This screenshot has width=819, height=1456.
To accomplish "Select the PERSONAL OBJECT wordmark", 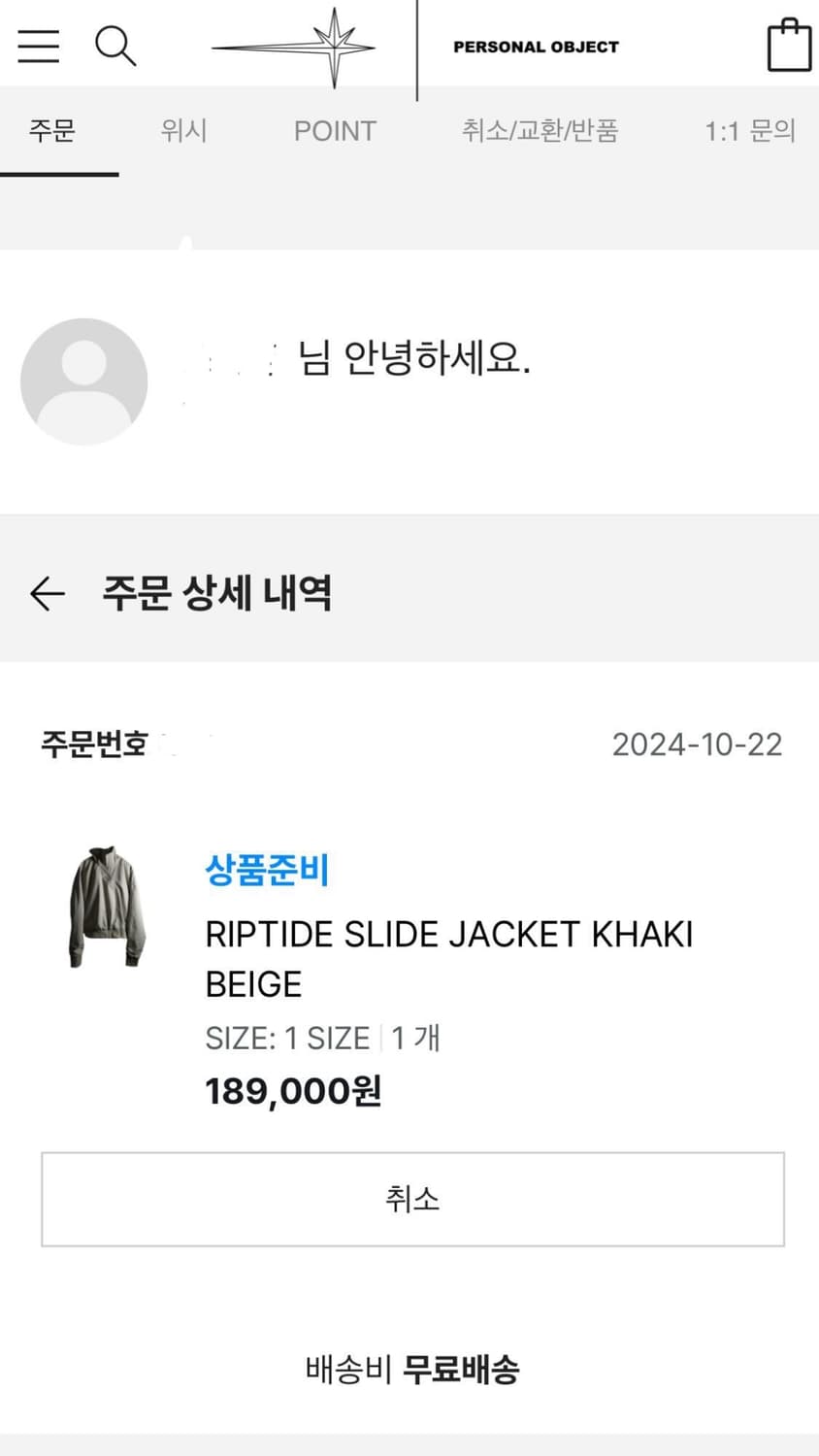I will tap(537, 45).
